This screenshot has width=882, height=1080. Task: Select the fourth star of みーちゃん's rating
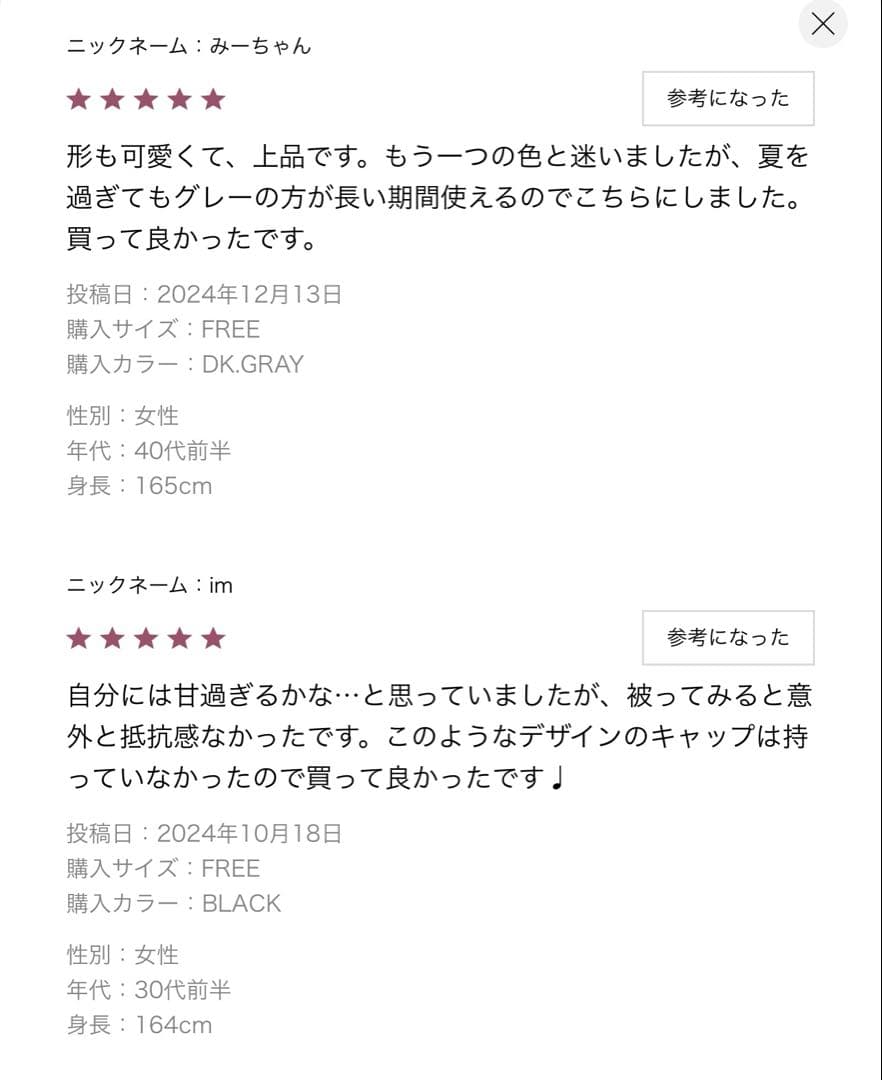coord(179,99)
